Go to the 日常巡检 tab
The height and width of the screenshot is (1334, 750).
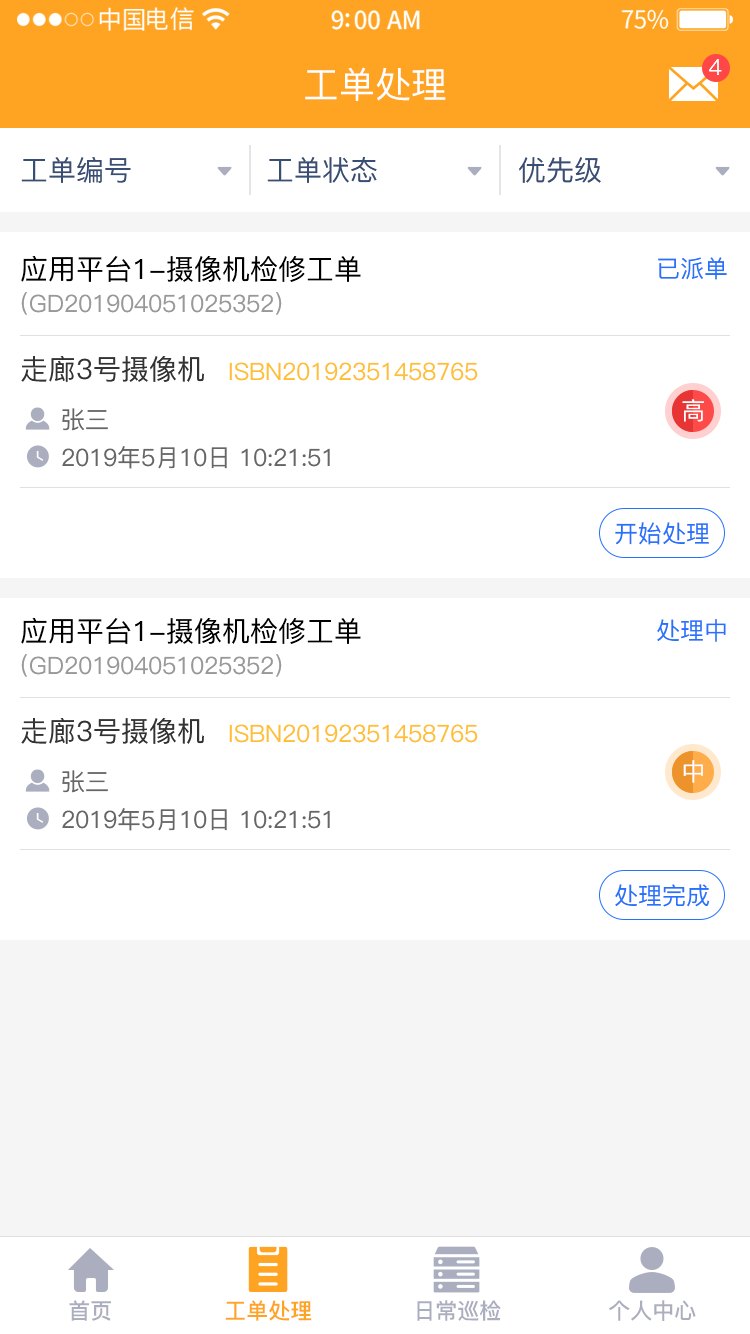[457, 1285]
